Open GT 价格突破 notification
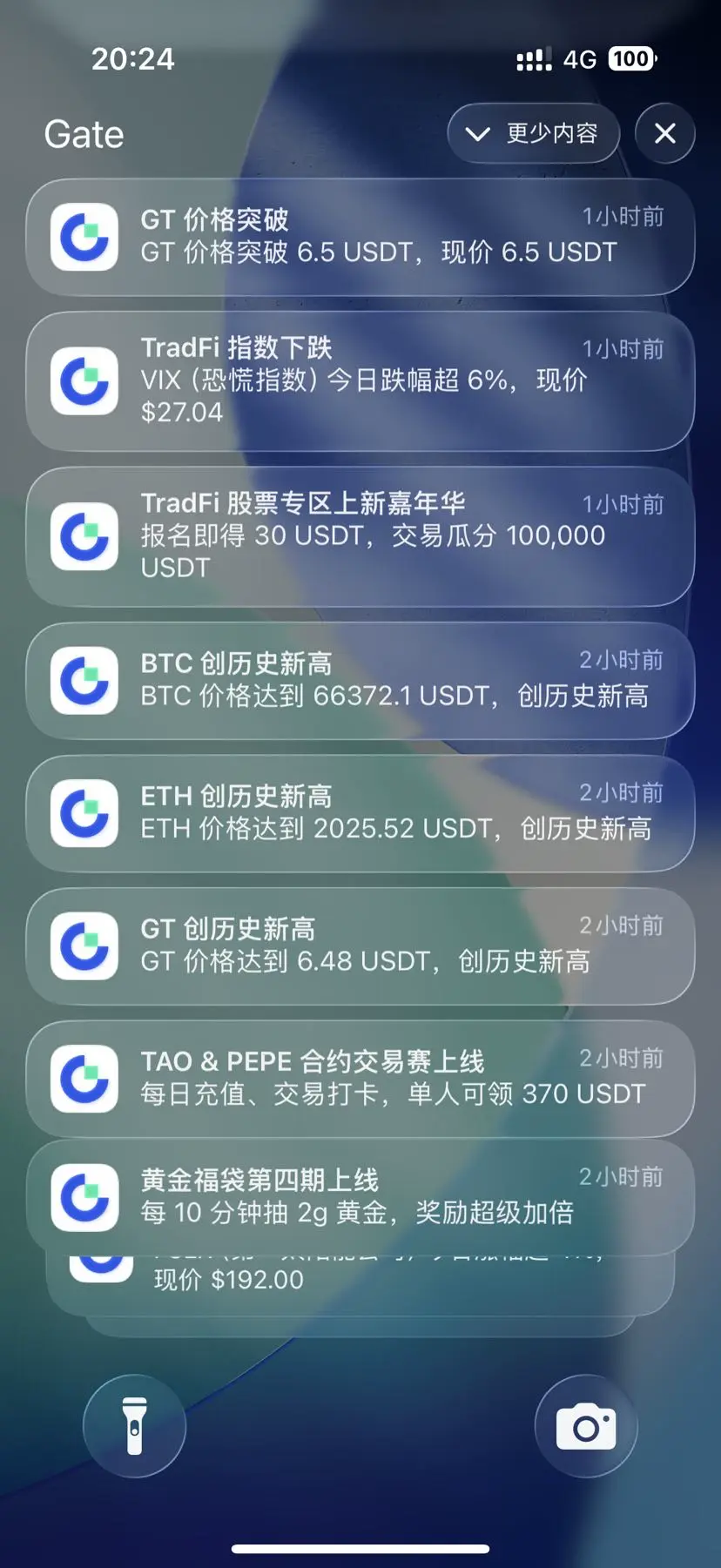The width and height of the screenshot is (721, 1568). (360, 237)
